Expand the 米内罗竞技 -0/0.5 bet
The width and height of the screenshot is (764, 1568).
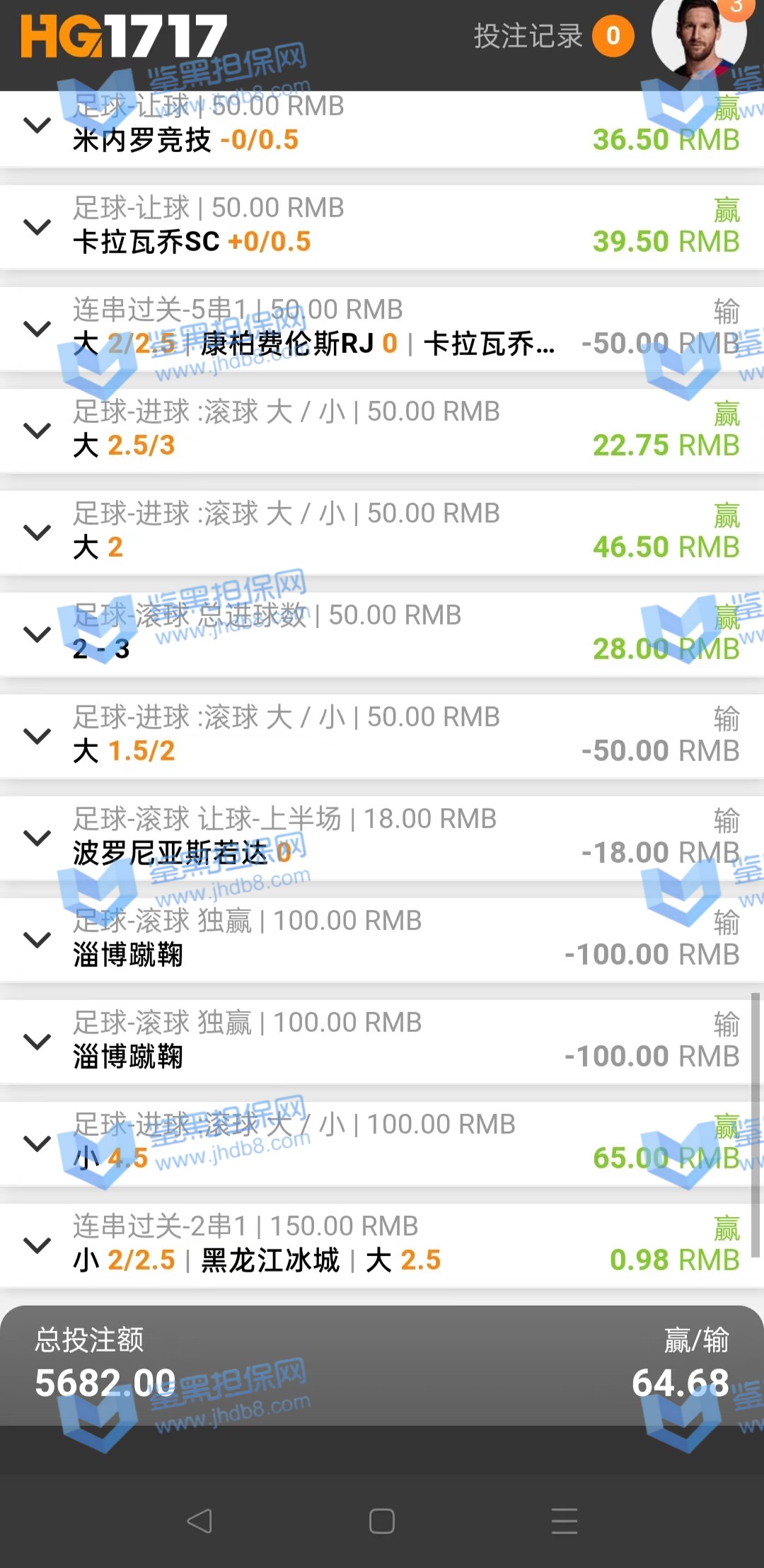37,125
